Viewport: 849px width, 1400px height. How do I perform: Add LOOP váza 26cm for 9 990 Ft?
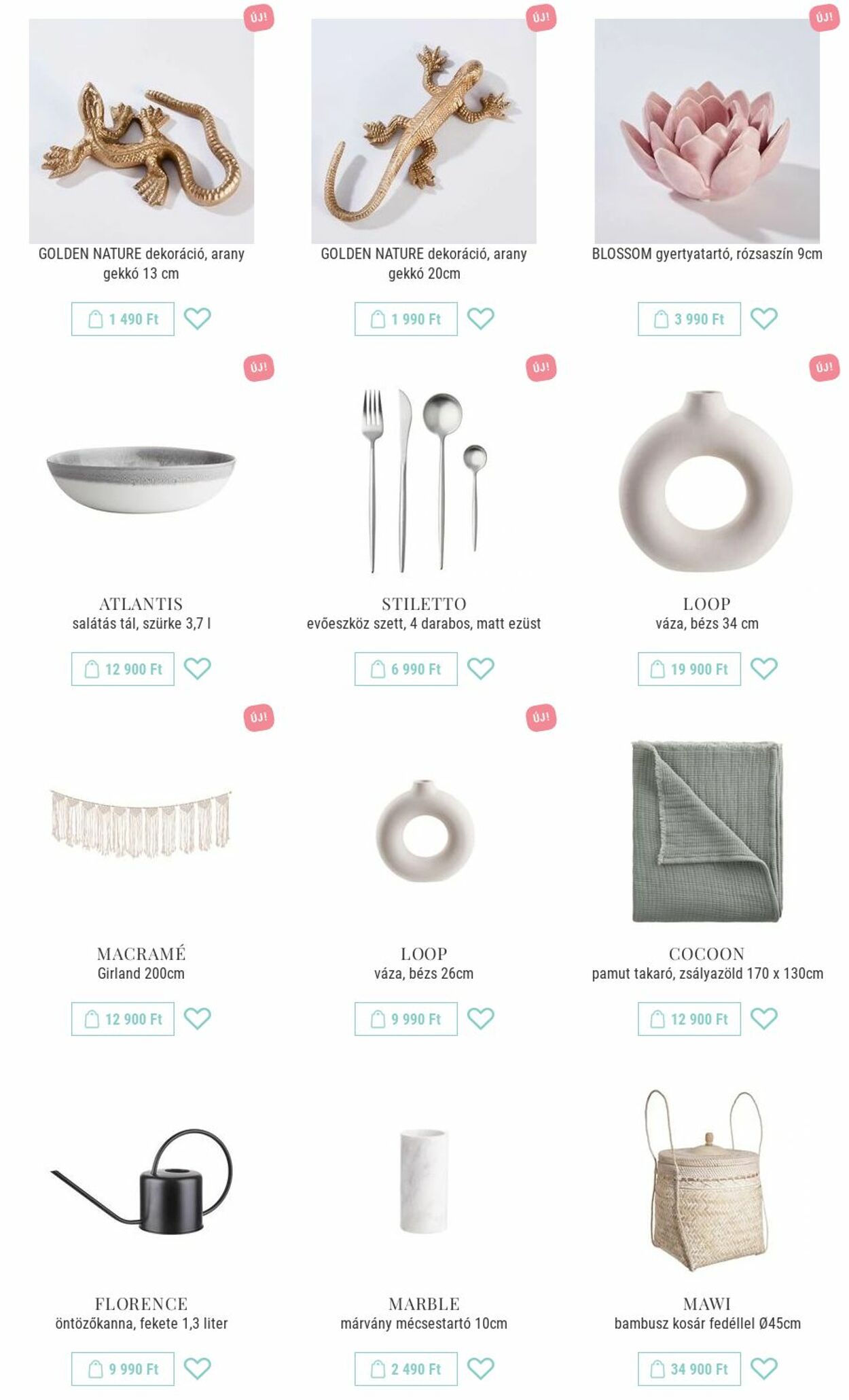[405, 1019]
